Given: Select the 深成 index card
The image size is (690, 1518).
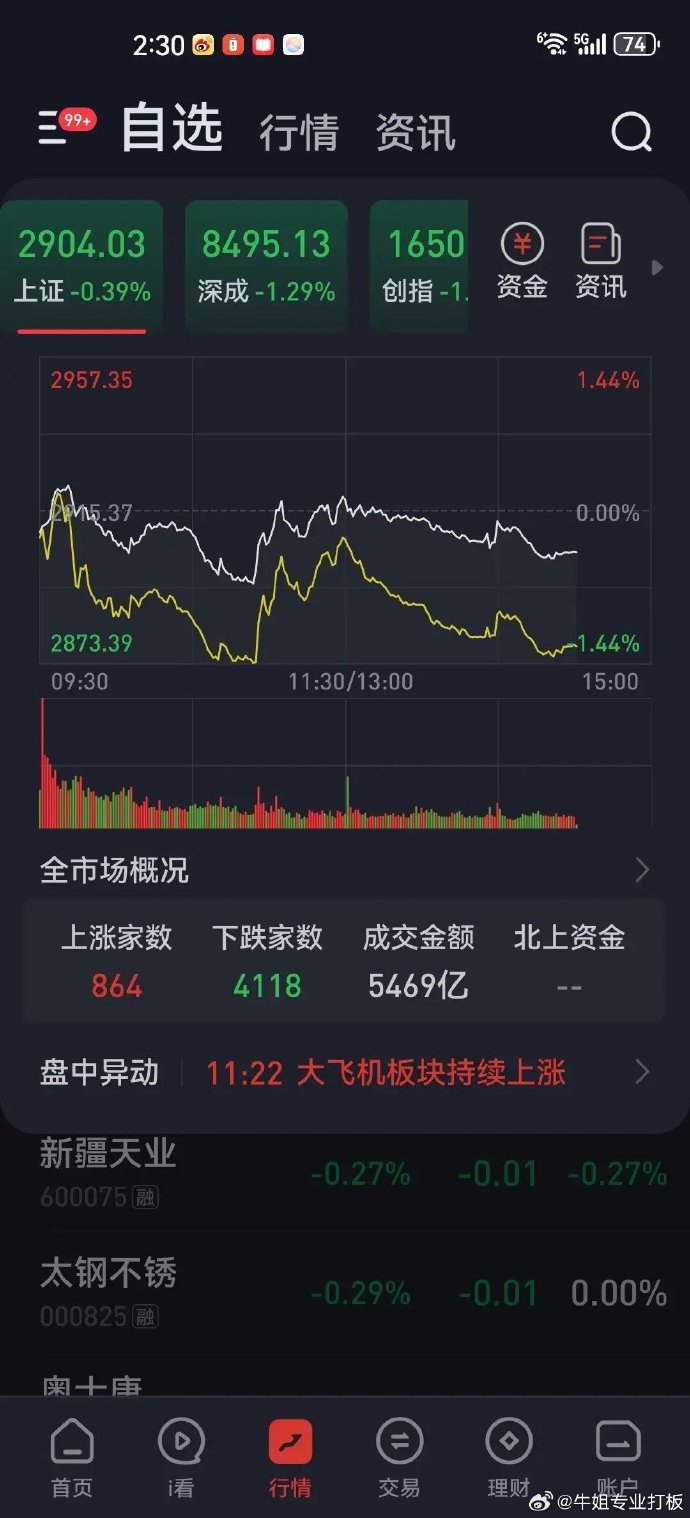Looking at the screenshot, I should tap(266, 266).
